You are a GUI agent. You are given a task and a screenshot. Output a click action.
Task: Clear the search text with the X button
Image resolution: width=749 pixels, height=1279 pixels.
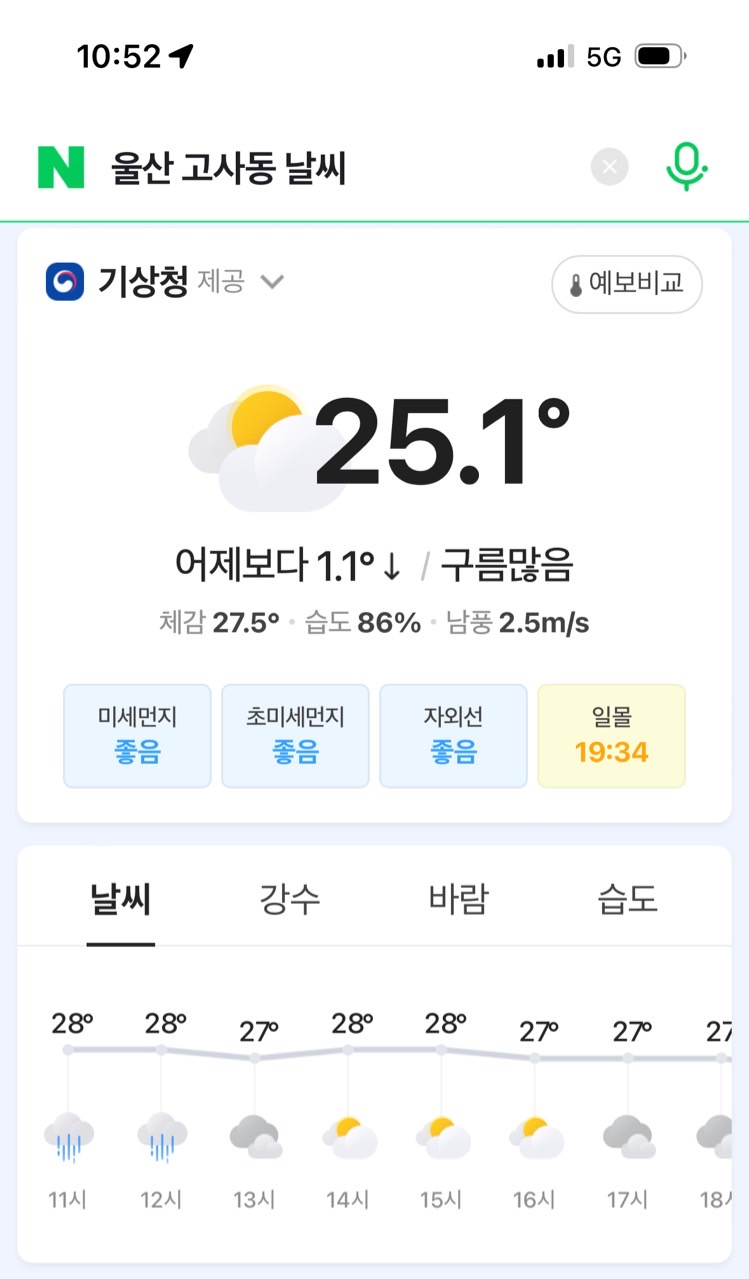click(610, 167)
